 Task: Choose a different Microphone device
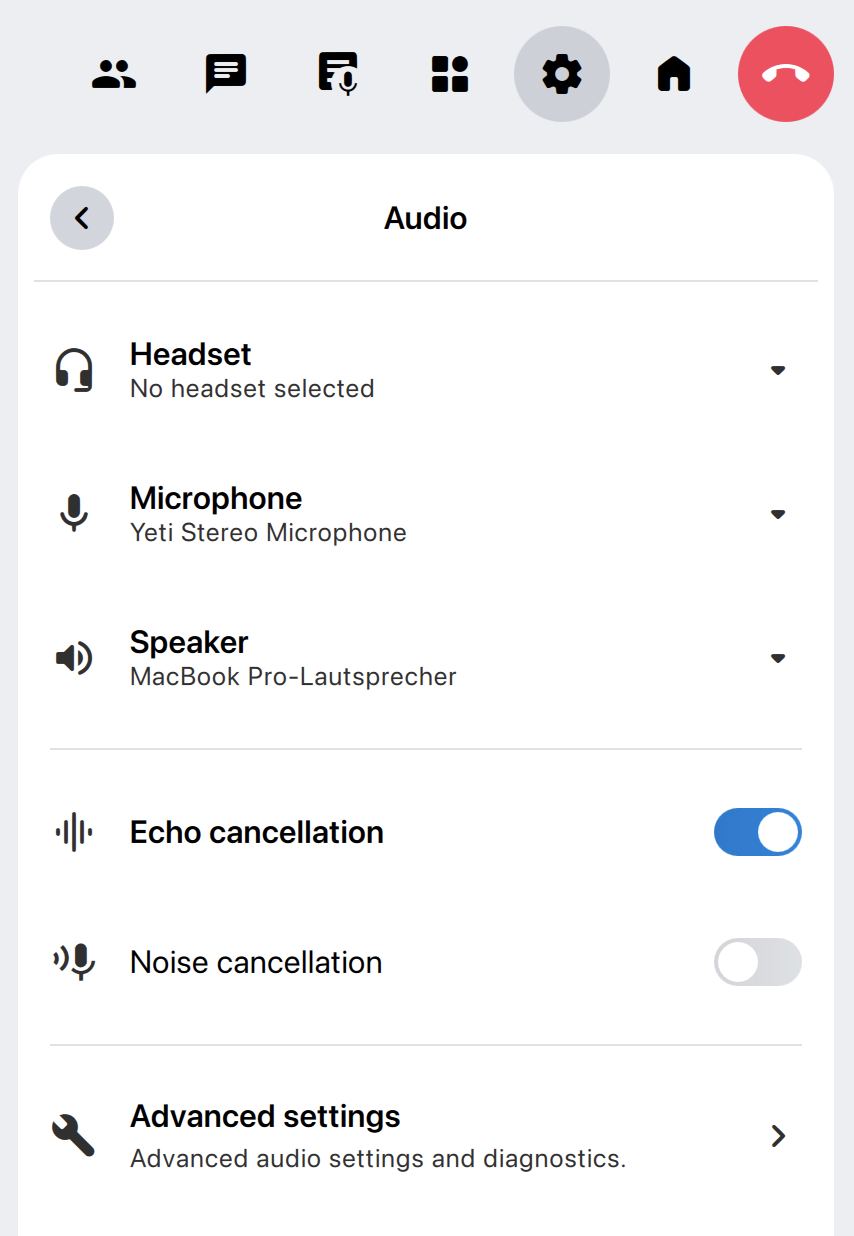[x=777, y=514]
